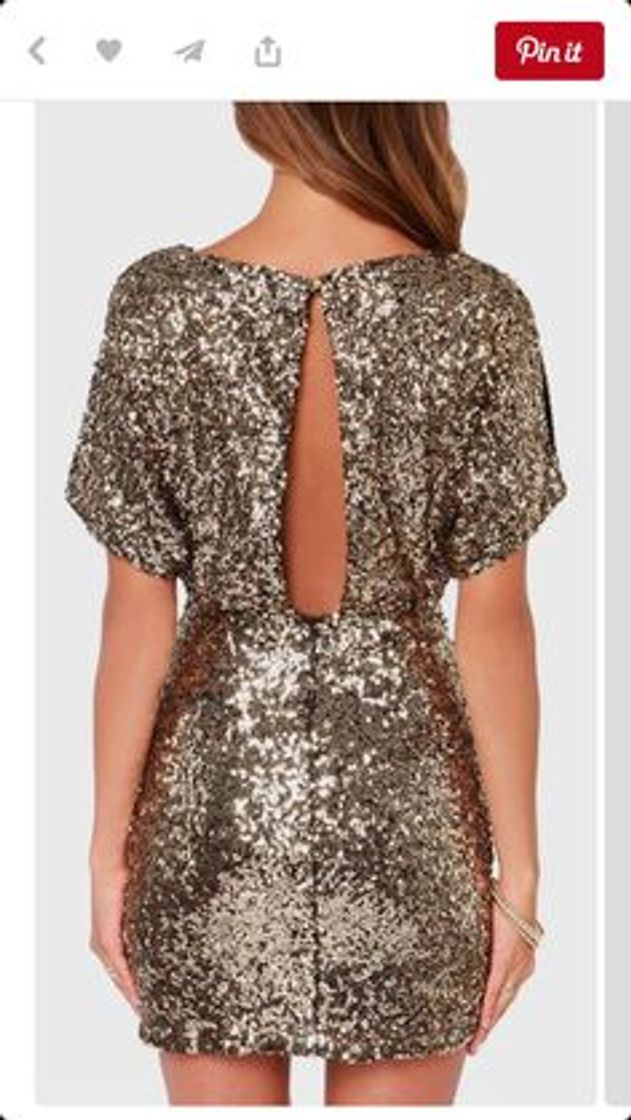
Task: Tap the red Pin it button
Action: pos(549,51)
